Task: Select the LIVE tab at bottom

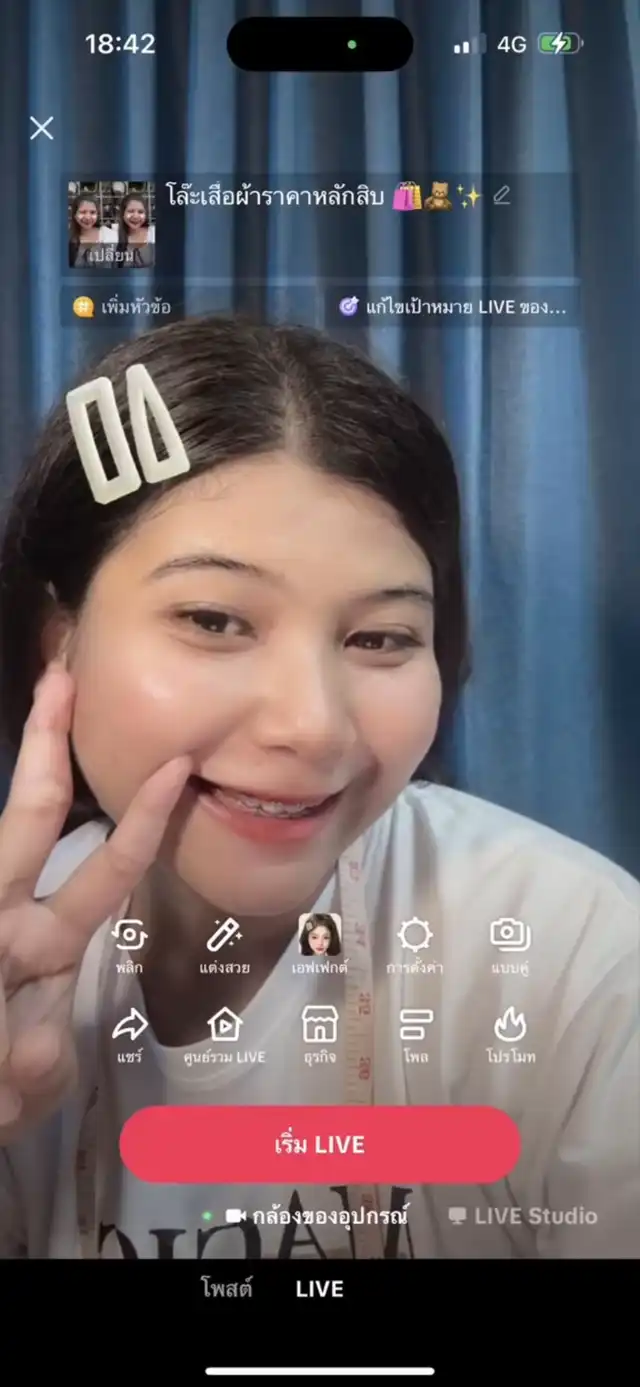Action: (x=320, y=1289)
